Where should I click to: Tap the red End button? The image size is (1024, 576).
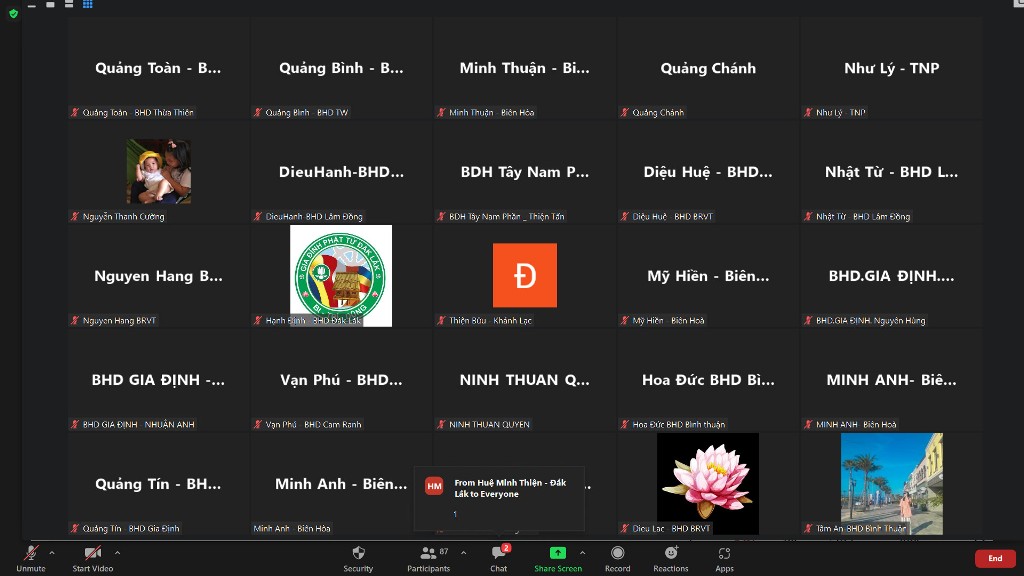pos(995,558)
